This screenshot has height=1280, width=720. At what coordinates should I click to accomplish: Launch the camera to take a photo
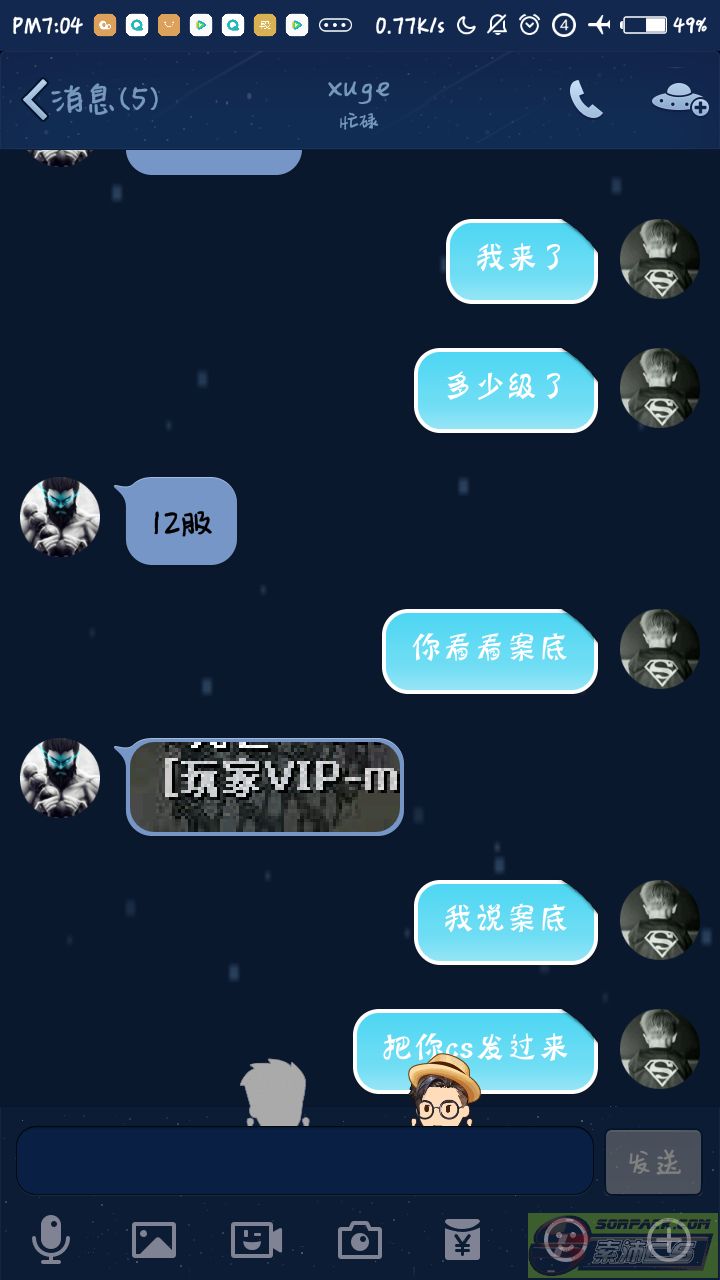pyautogui.click(x=360, y=1240)
